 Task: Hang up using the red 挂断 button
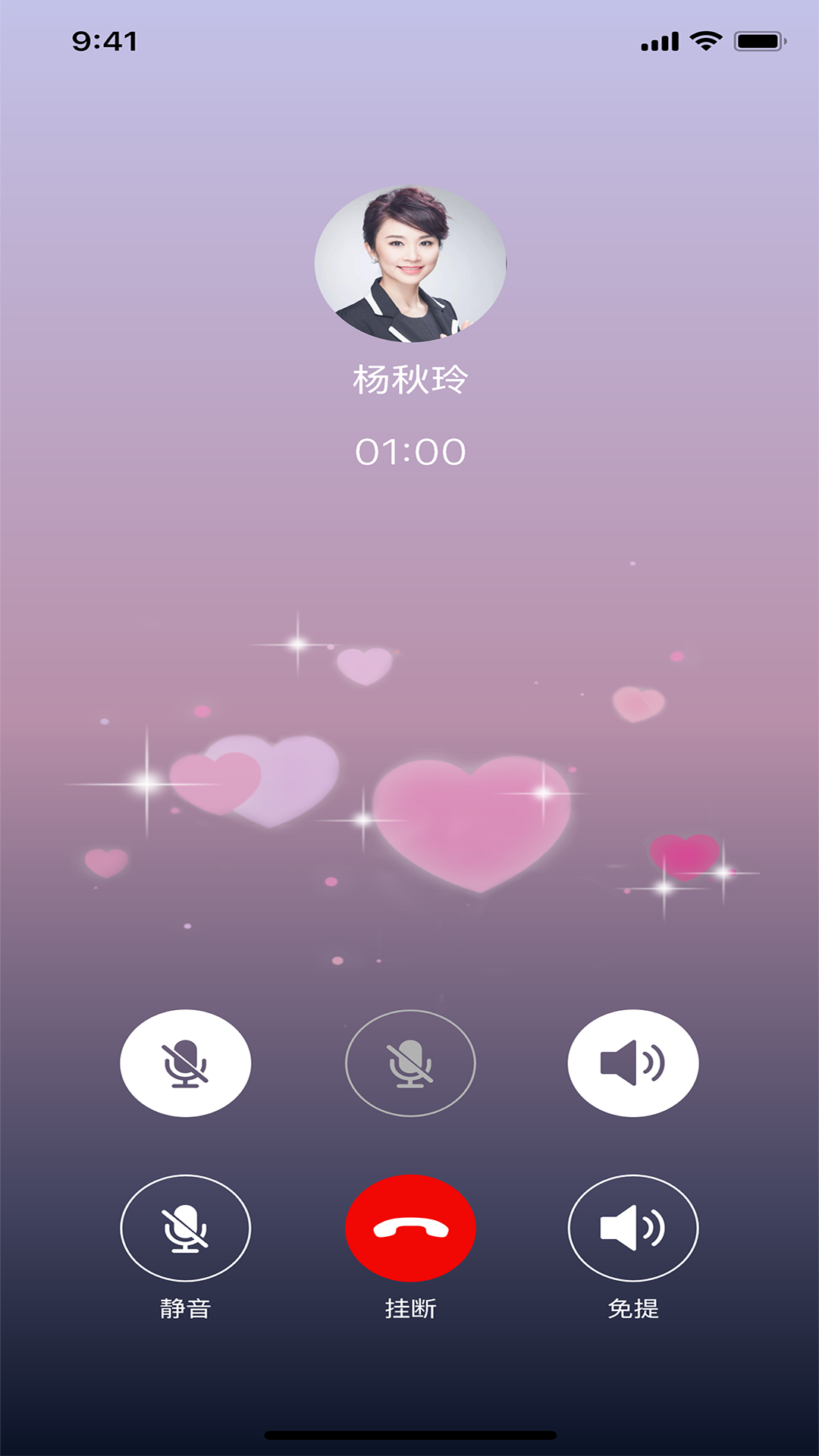tap(410, 1228)
